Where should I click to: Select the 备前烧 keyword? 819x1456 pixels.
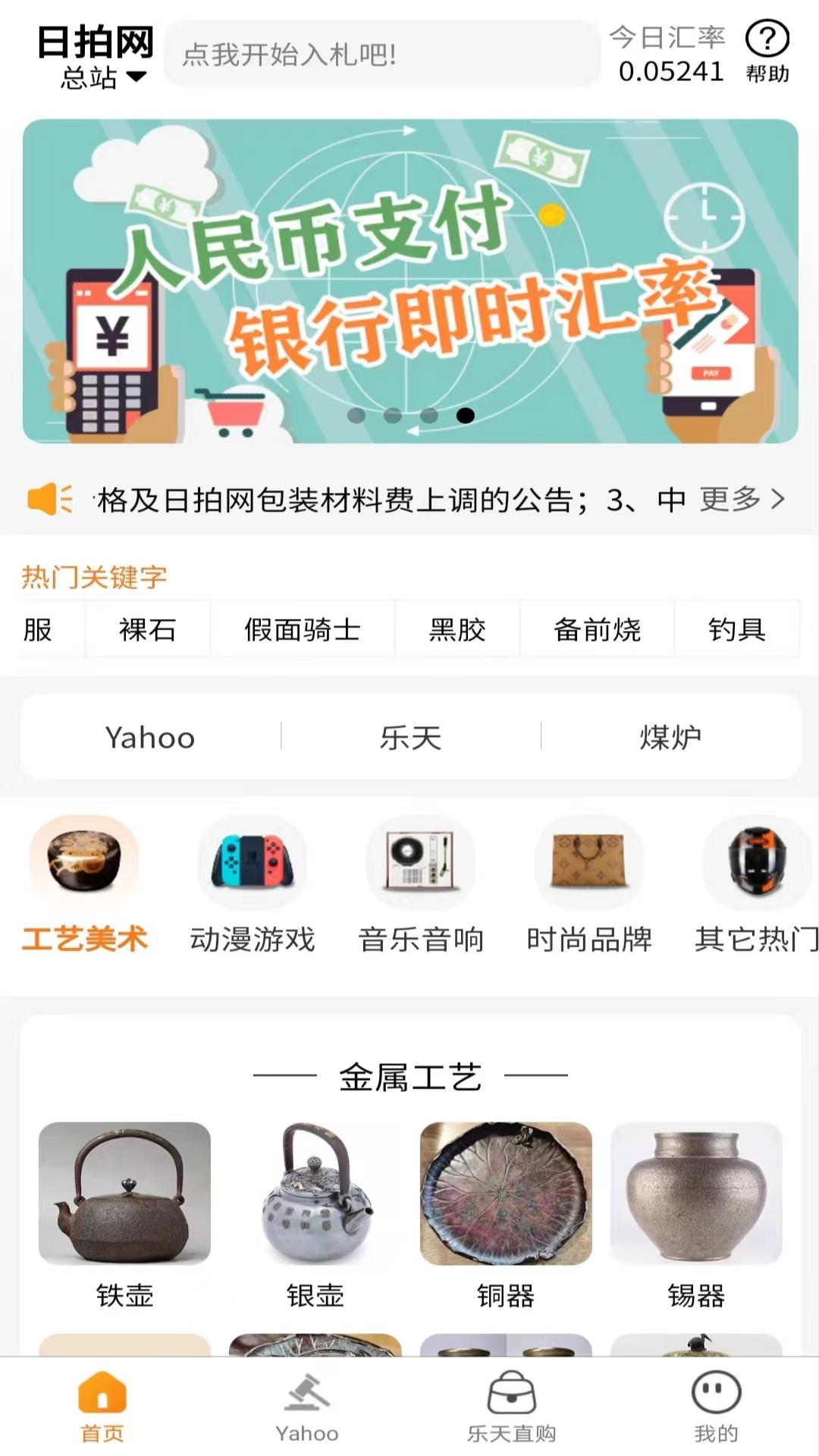[x=596, y=630]
